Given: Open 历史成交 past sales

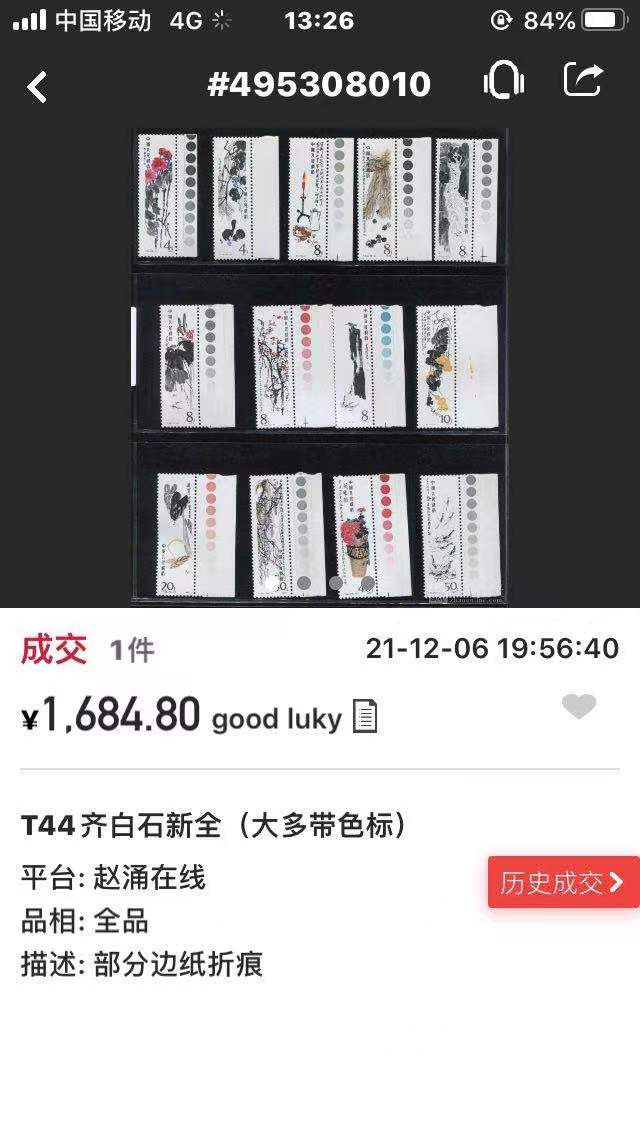Looking at the screenshot, I should (x=563, y=882).
